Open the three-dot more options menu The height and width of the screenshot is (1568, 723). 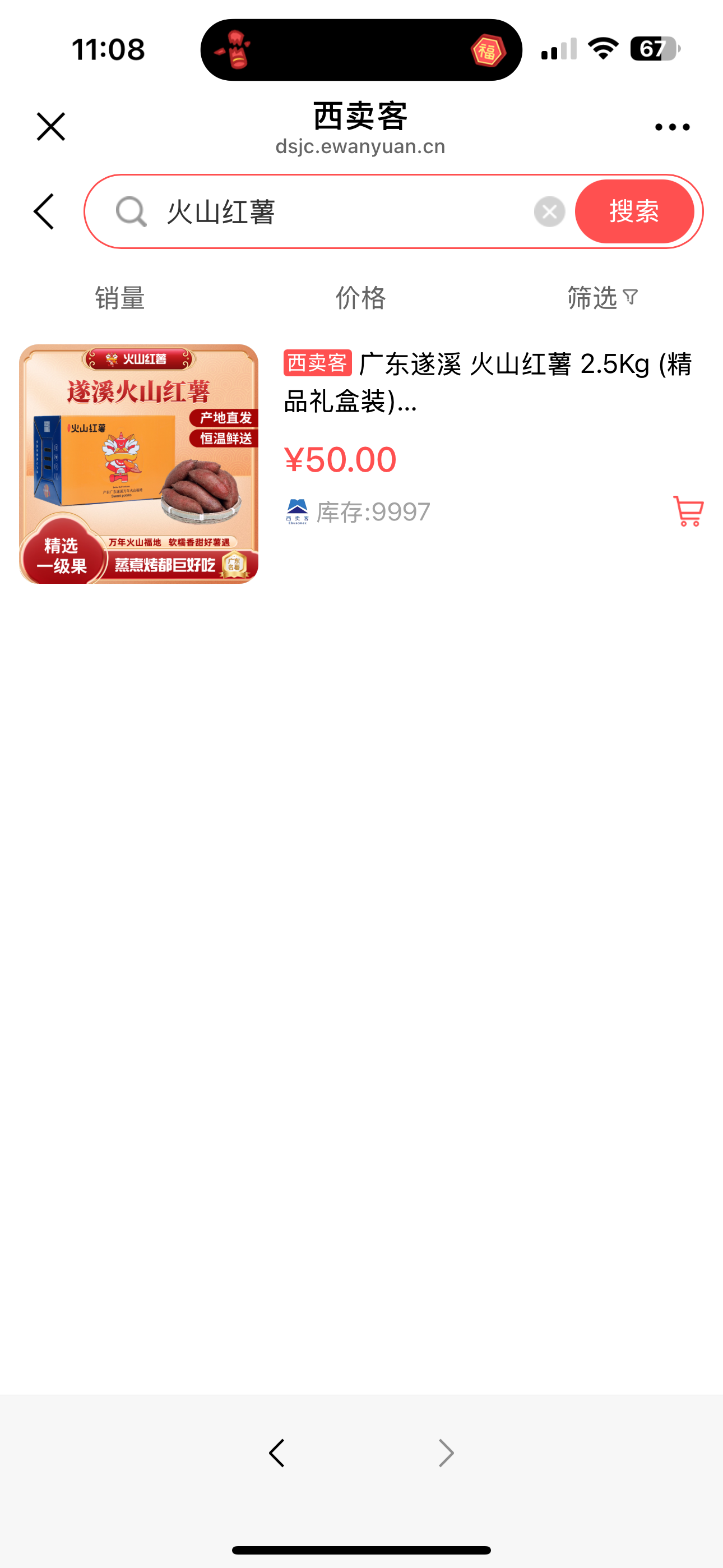[x=672, y=127]
